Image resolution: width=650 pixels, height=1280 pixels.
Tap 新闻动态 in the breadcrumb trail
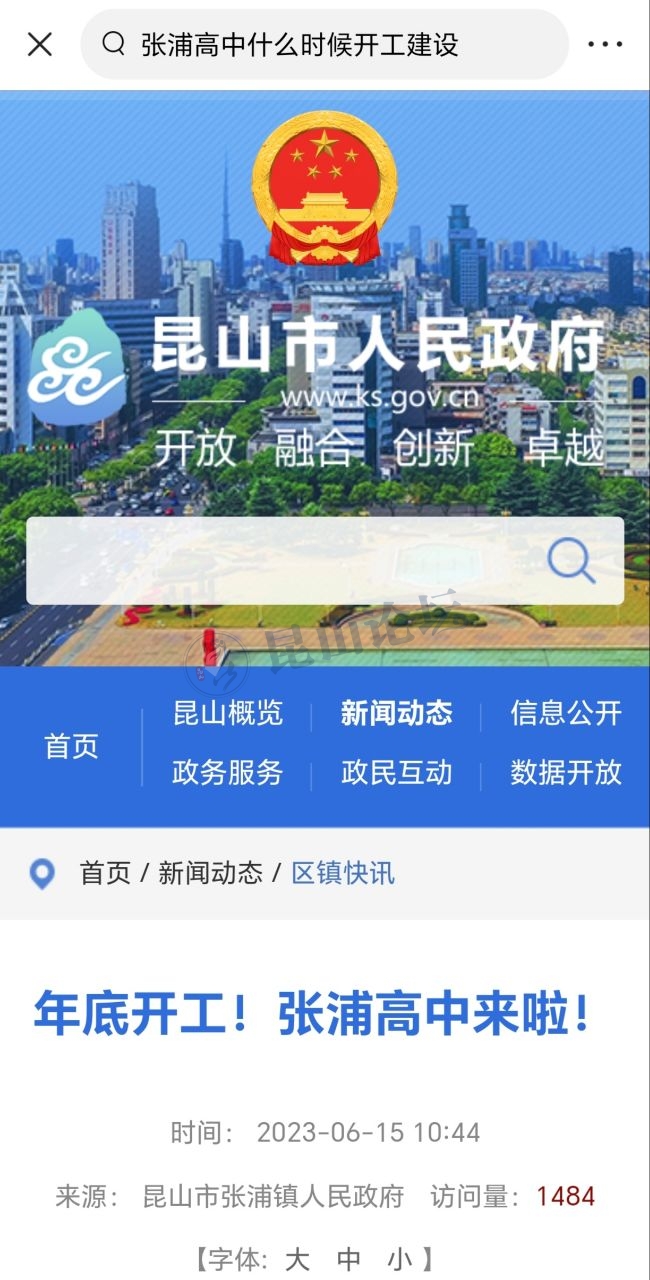[210, 873]
